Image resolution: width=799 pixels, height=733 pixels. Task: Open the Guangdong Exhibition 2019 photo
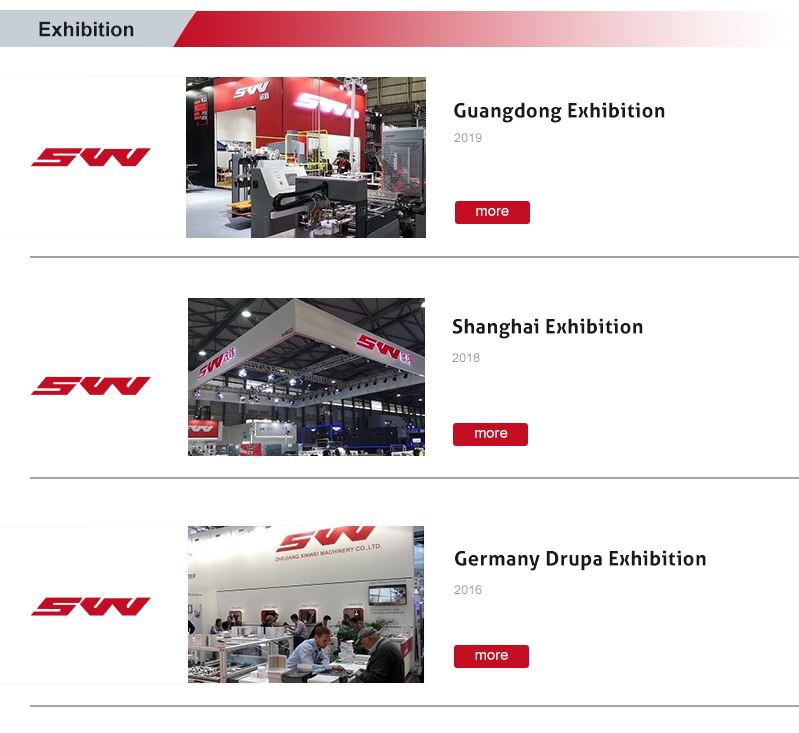[306, 158]
